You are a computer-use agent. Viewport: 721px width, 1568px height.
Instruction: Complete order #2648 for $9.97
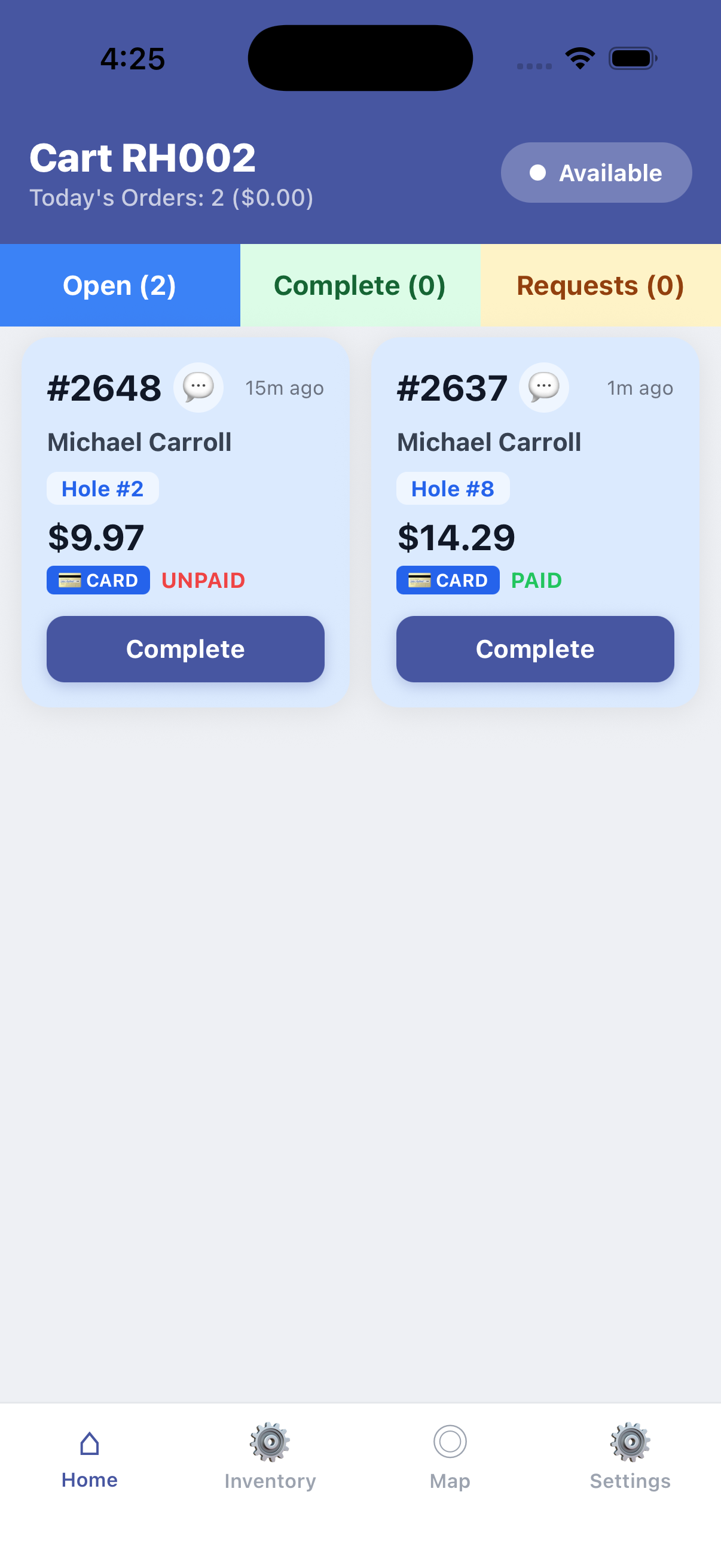(x=185, y=649)
